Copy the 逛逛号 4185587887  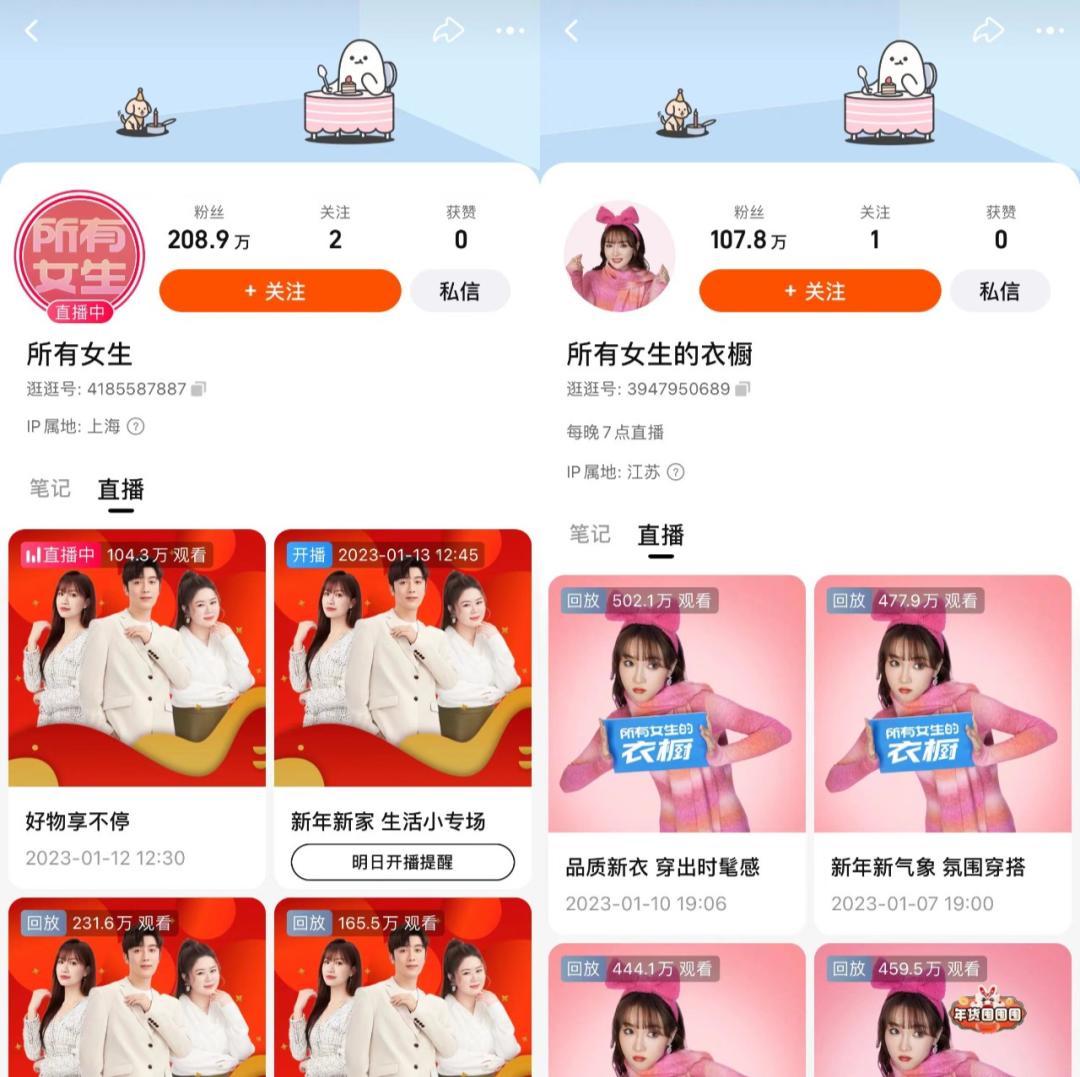199,389
